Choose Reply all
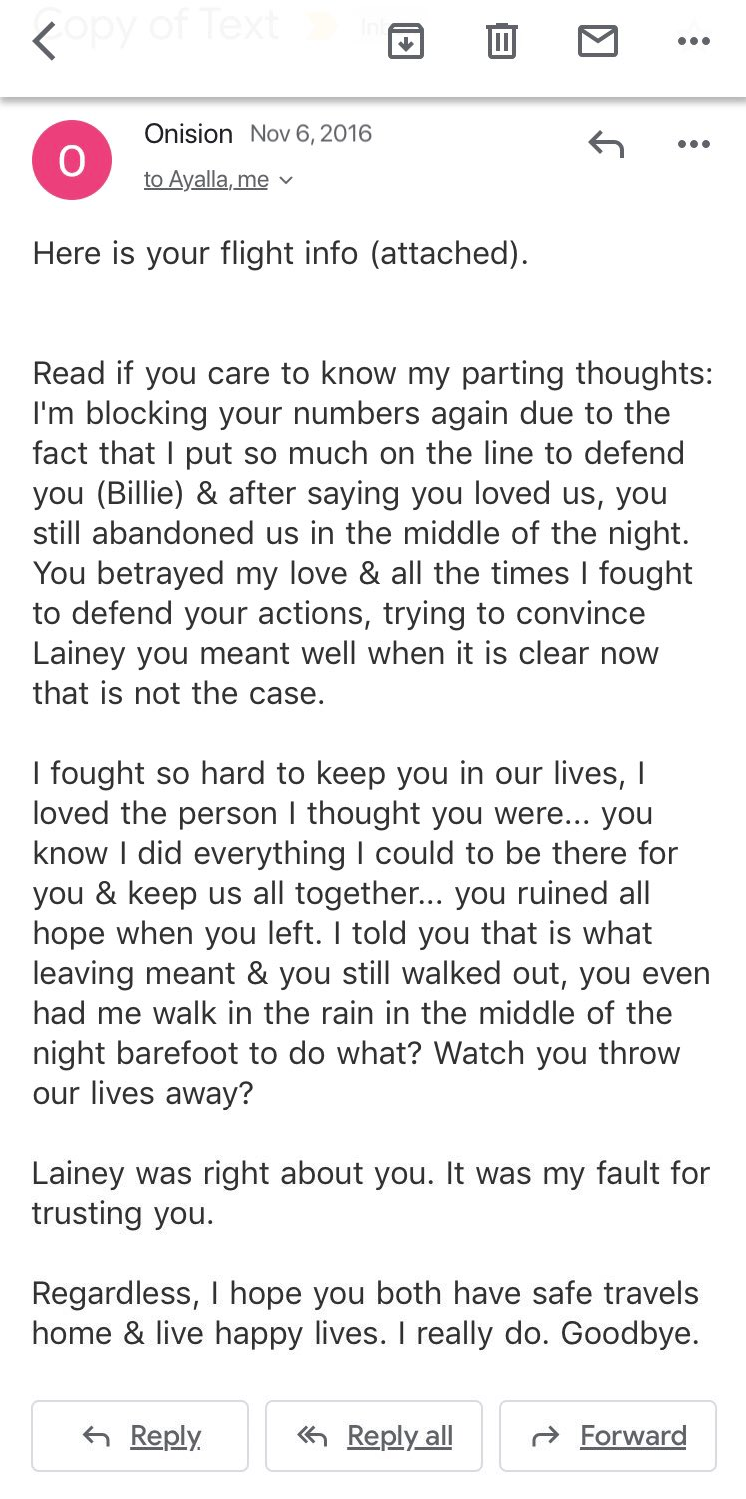This screenshot has height=1499, width=746. pyautogui.click(x=374, y=1436)
